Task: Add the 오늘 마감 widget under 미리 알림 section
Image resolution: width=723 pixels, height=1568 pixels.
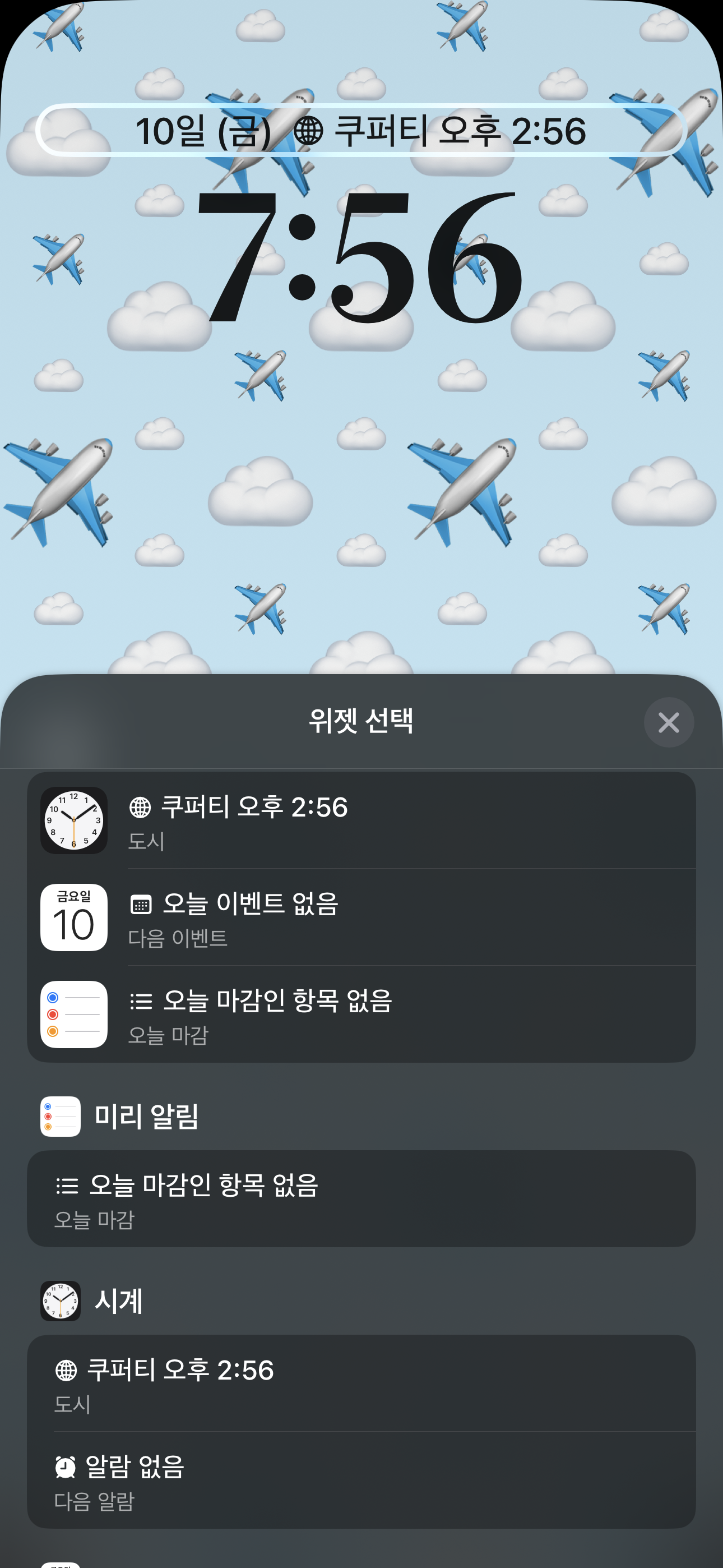Action: click(x=361, y=1198)
